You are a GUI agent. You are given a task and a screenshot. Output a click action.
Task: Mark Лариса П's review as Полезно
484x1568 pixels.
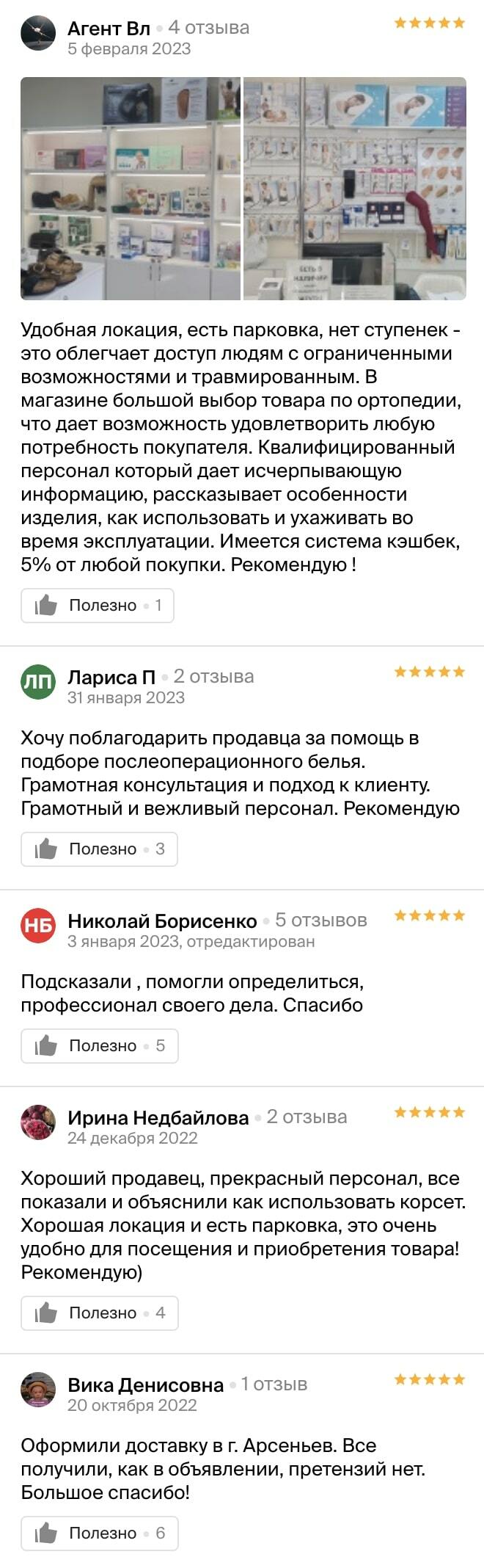pyautogui.click(x=98, y=849)
